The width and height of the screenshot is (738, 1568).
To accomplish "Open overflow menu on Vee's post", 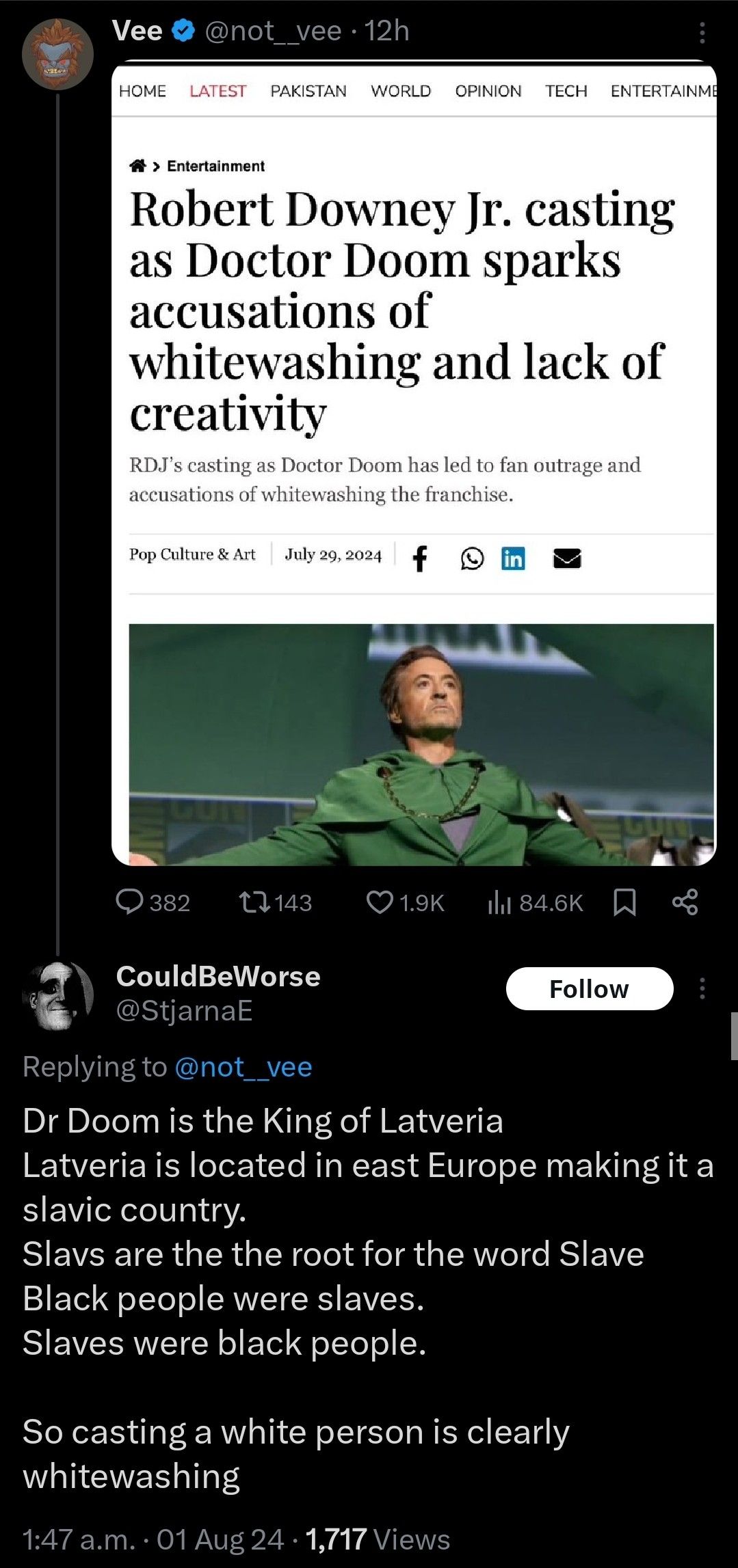I will click(x=702, y=32).
